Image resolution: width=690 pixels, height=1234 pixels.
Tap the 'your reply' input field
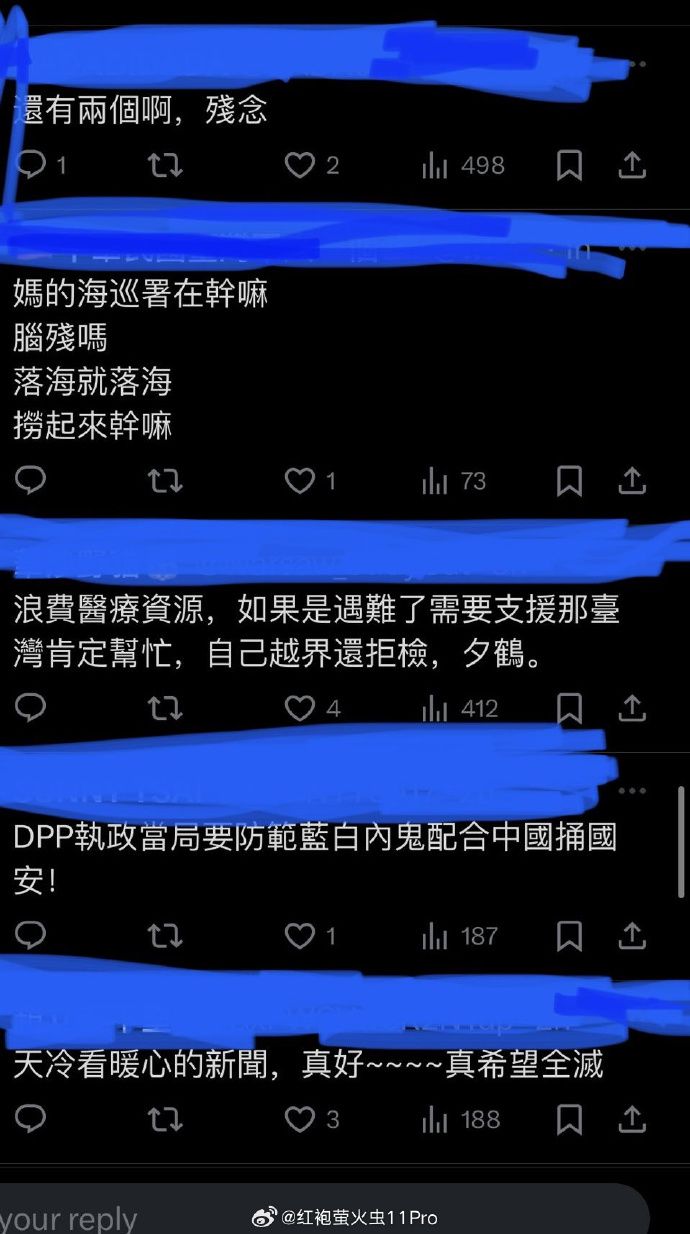click(120, 1216)
